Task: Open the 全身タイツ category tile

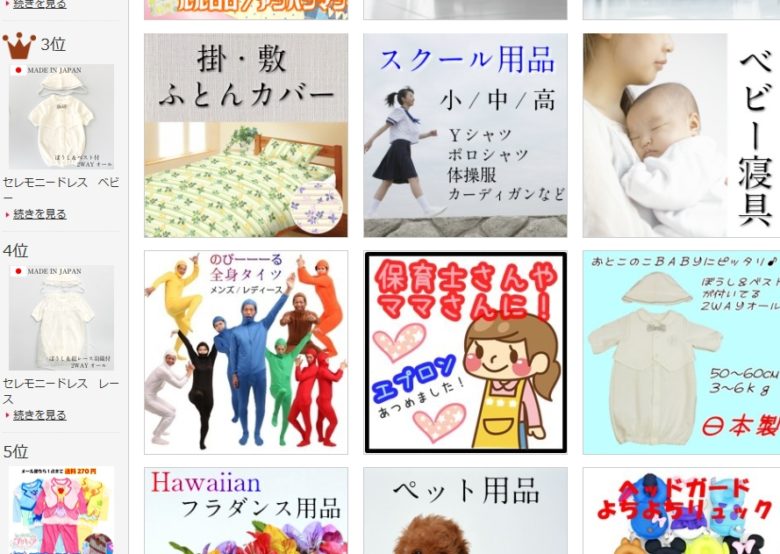Action: (x=246, y=352)
